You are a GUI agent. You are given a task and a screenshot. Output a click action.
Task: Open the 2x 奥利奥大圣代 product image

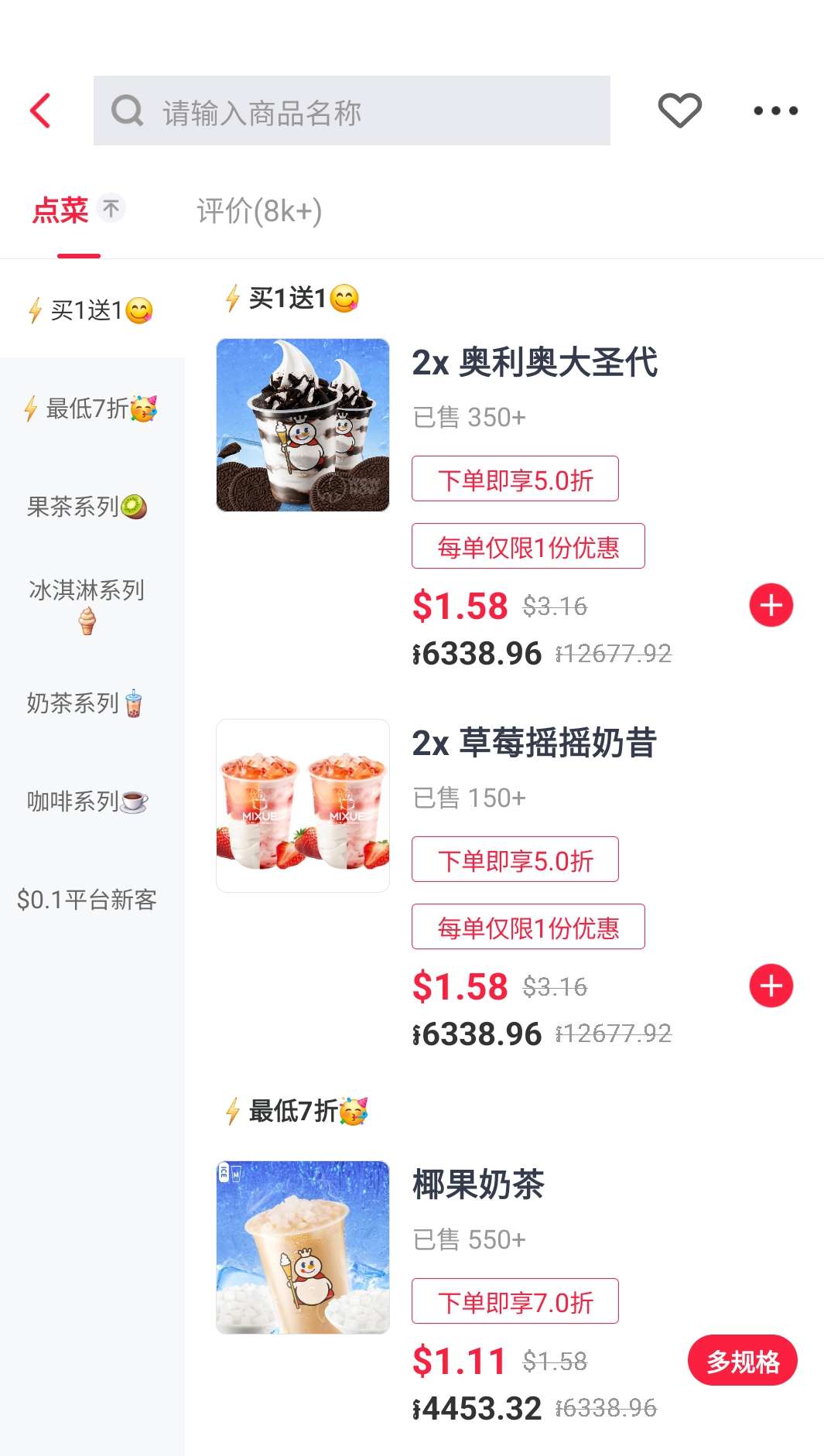pos(303,425)
